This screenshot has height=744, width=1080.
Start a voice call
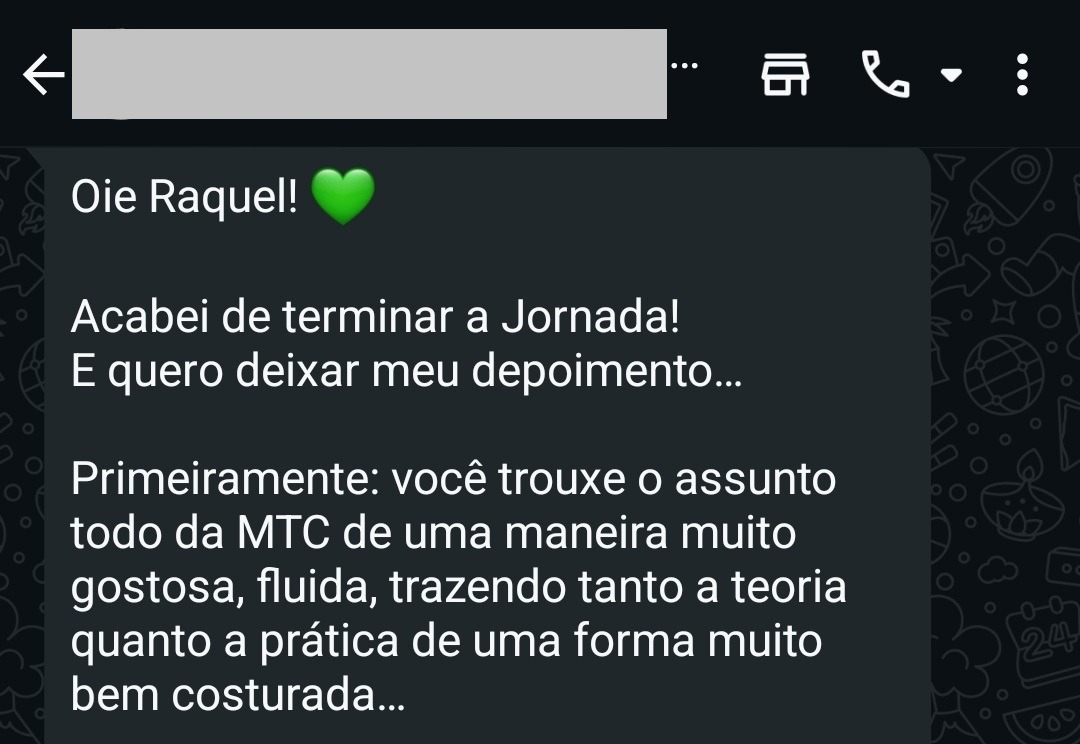885,75
